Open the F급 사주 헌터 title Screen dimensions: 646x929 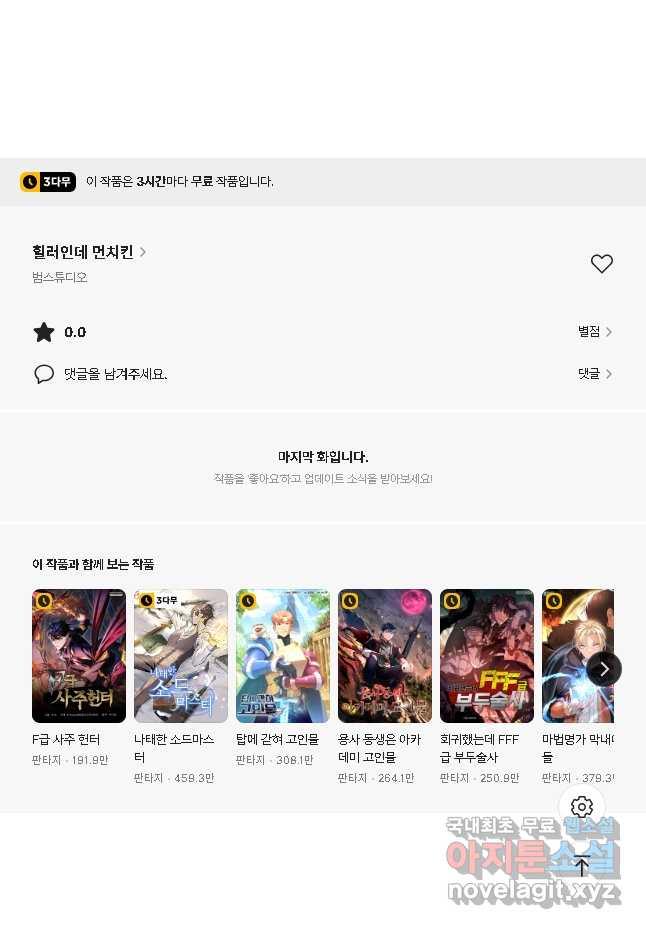point(79,656)
